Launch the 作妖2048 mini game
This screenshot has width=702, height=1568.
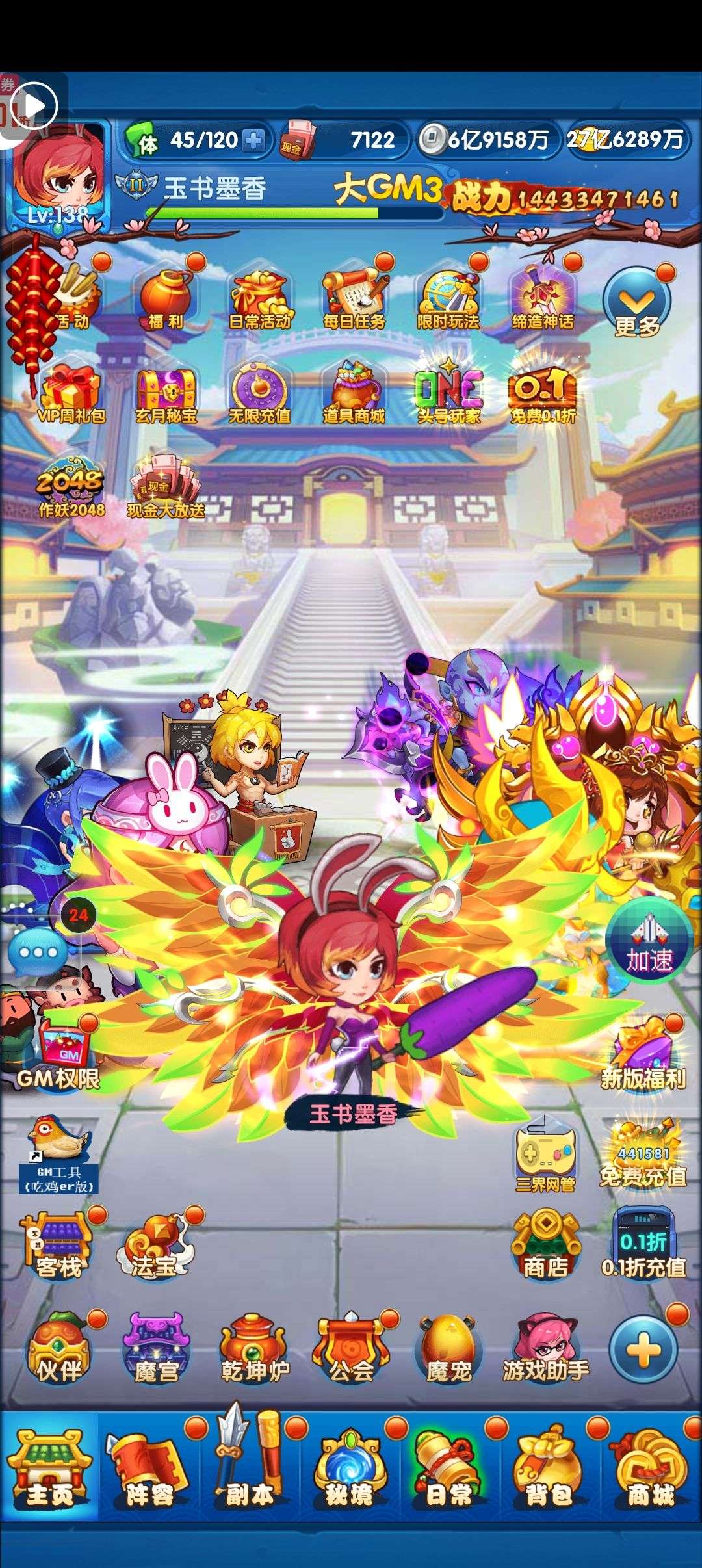70,488
